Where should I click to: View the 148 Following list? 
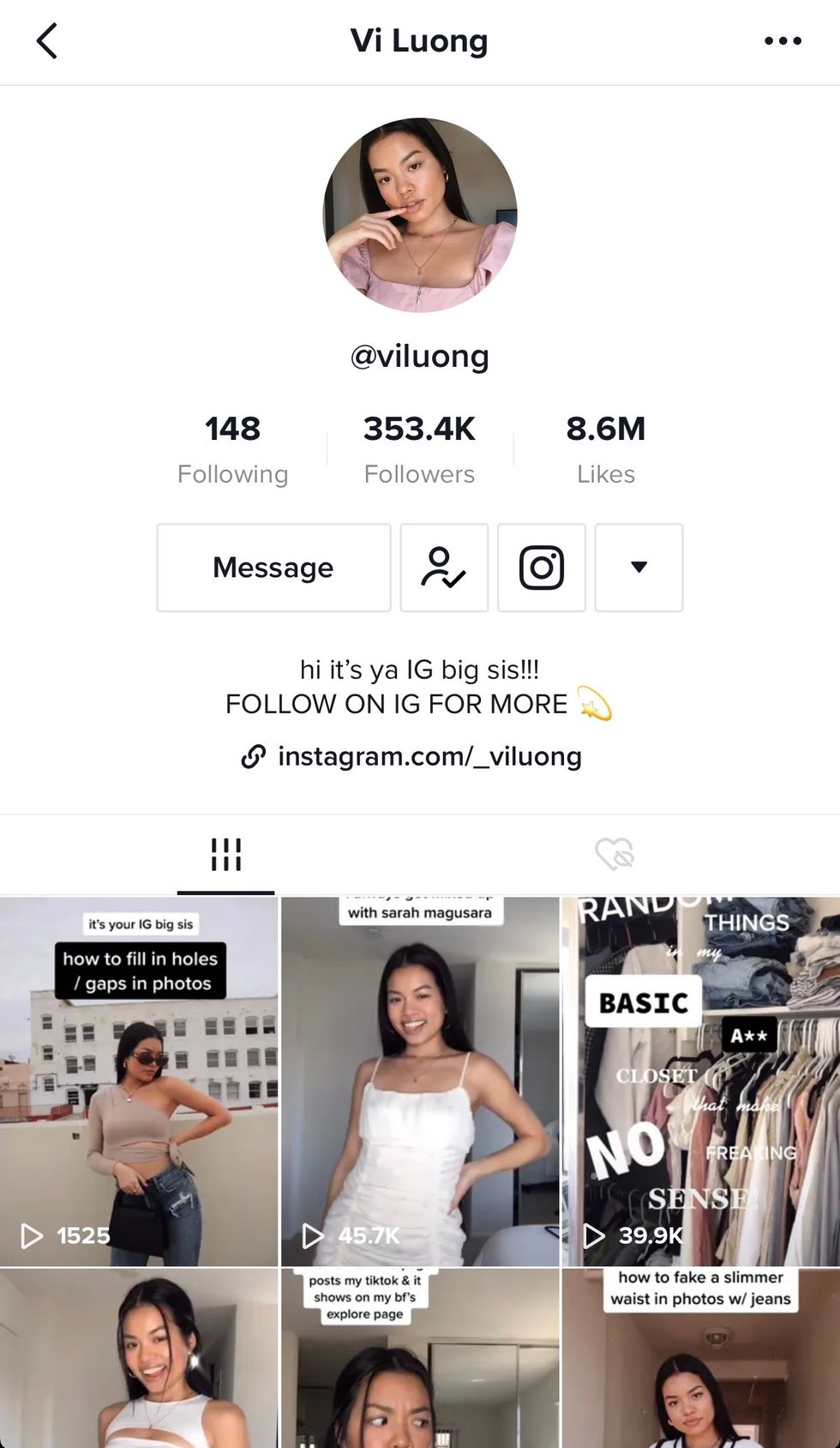232,449
